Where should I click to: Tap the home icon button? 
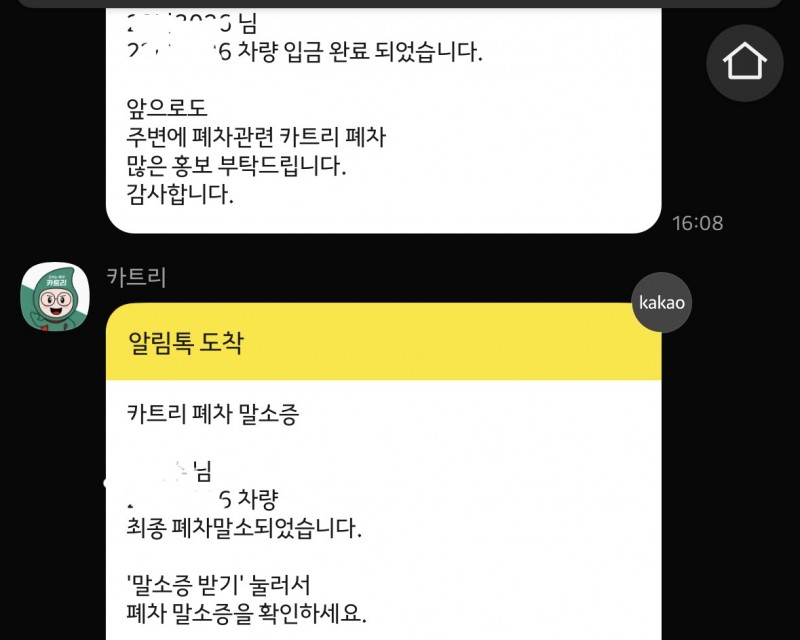click(x=745, y=62)
